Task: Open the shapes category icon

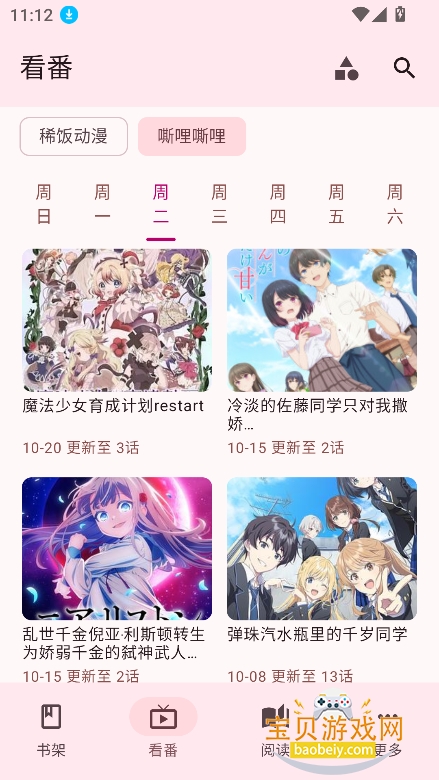Action: [347, 68]
